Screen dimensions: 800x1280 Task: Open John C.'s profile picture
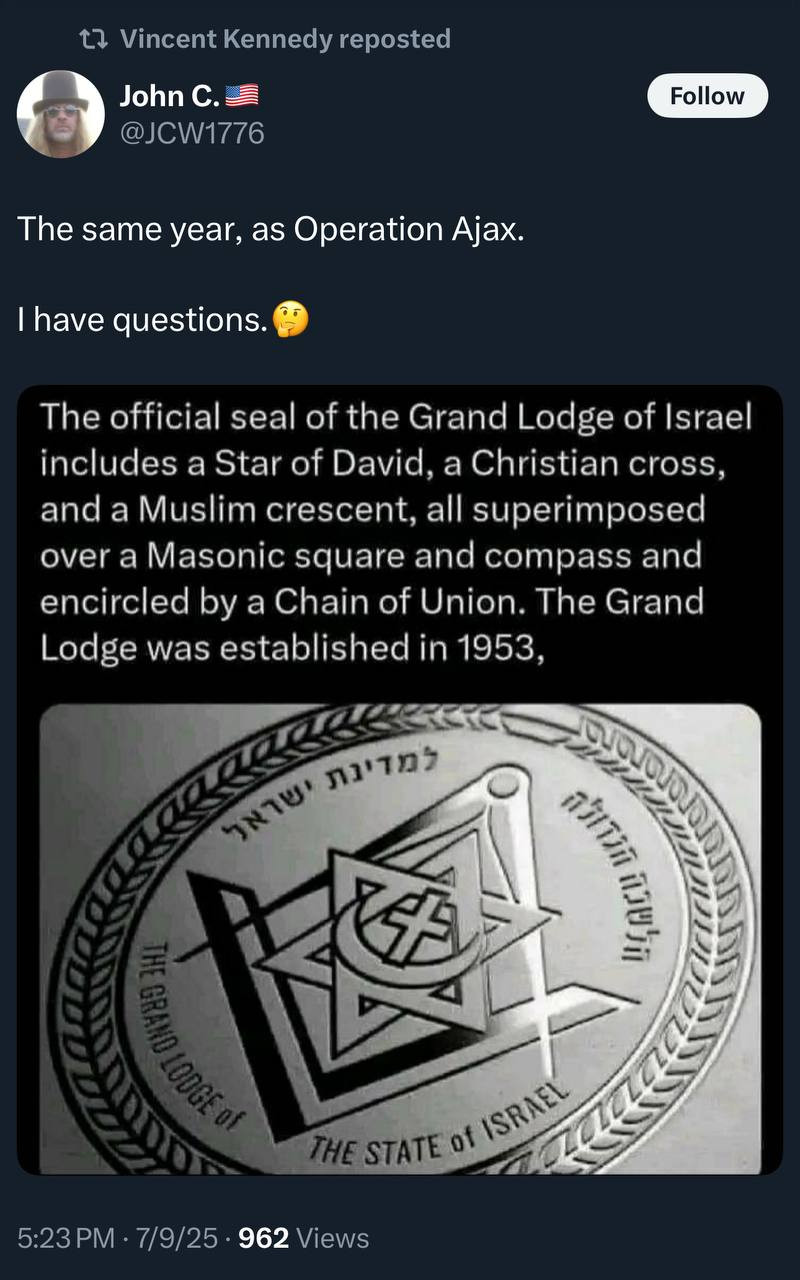[61, 114]
